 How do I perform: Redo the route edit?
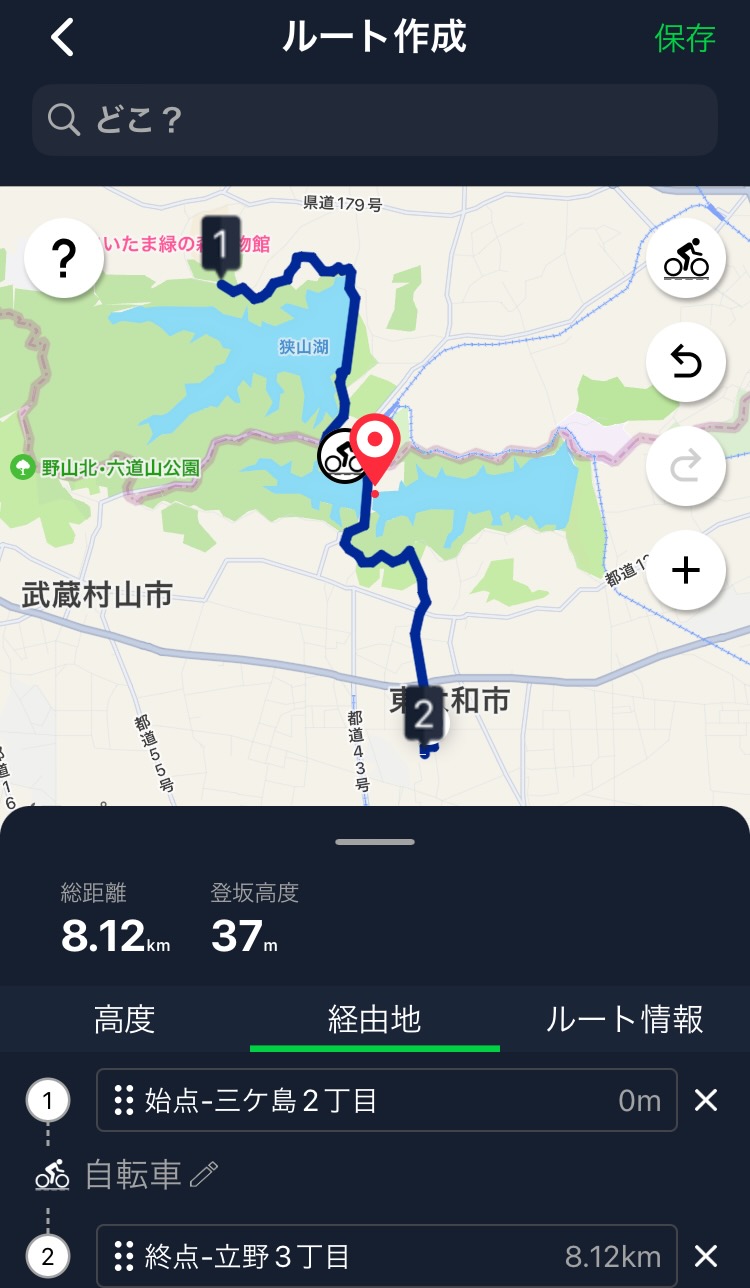coord(686,466)
